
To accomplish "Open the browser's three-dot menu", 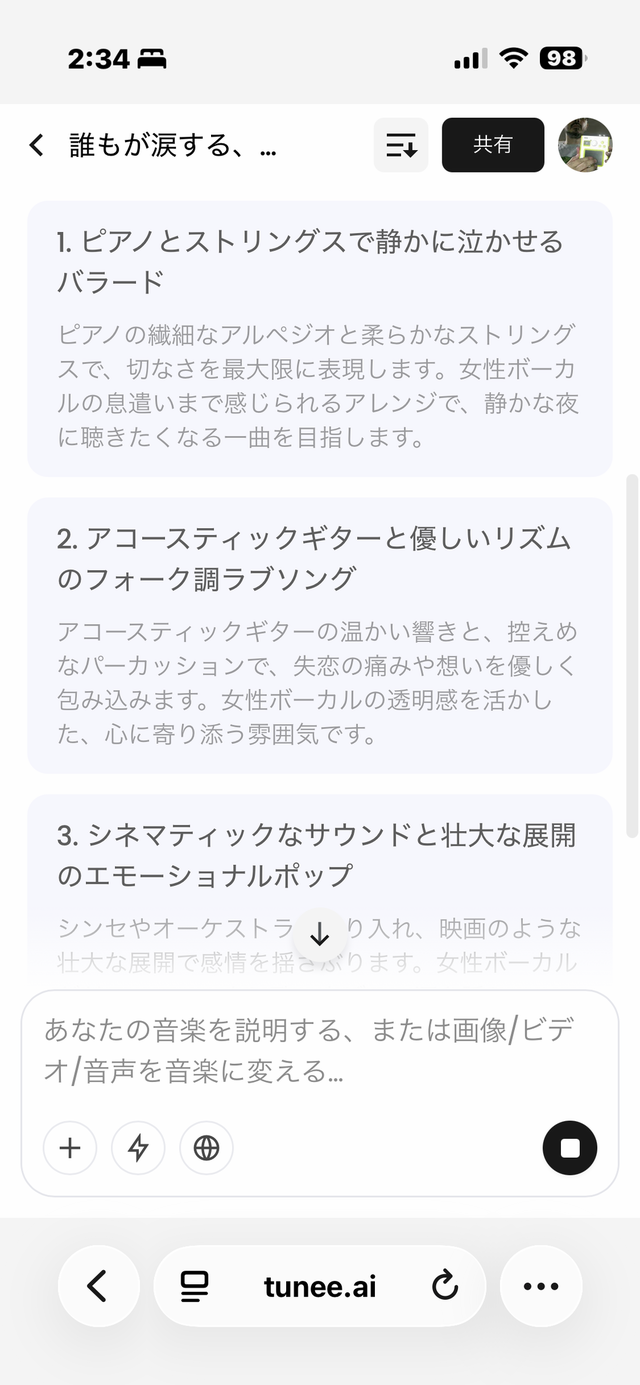I will click(x=541, y=1286).
